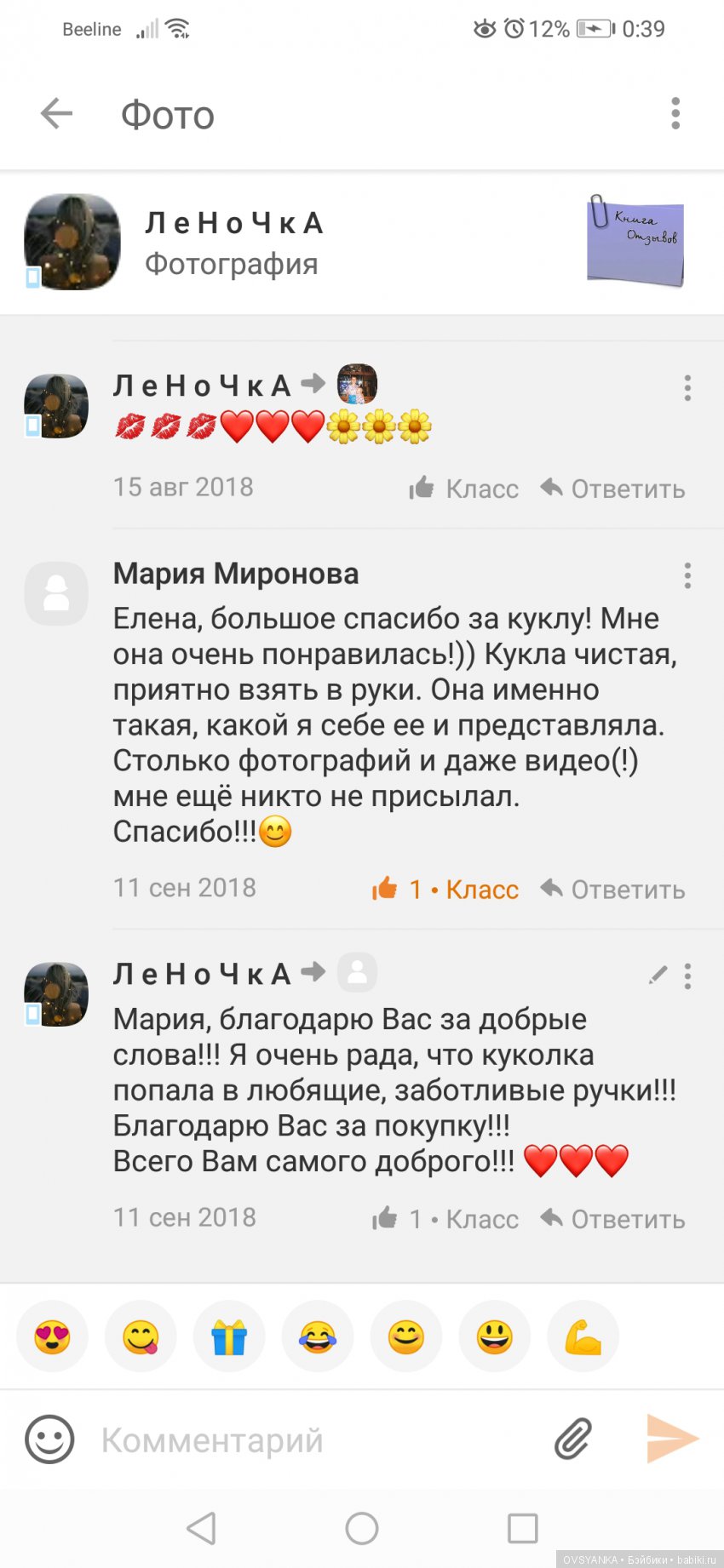The width and height of the screenshot is (724, 1568).
Task: Like the 15 авг 2018 comment
Action: click(464, 489)
